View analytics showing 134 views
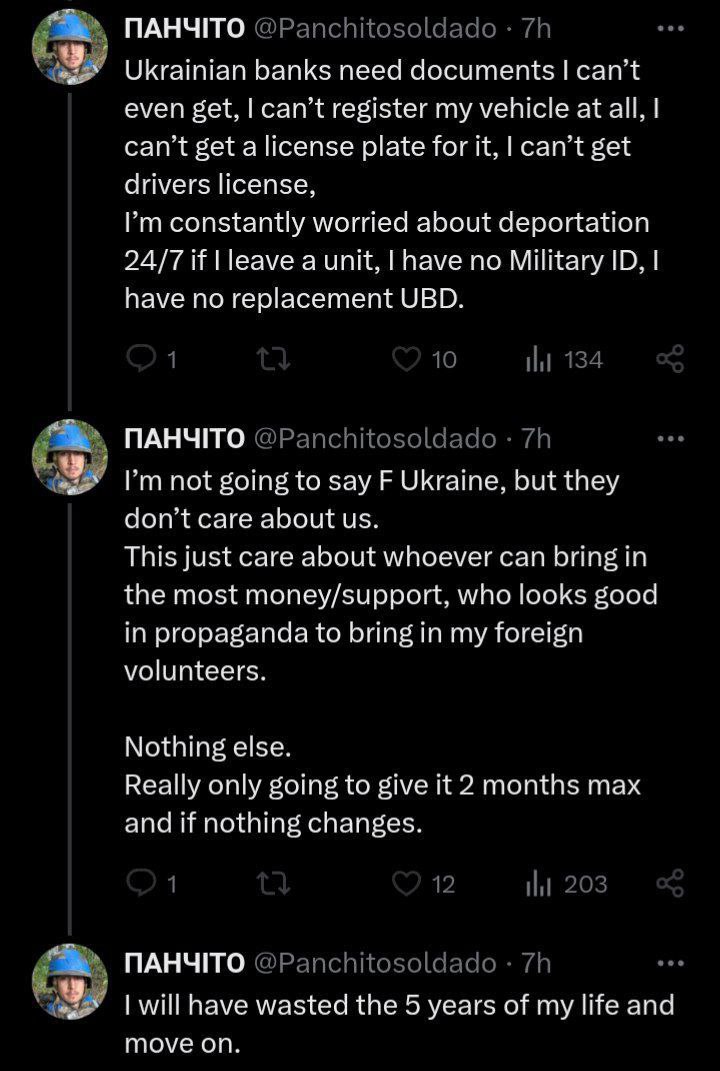The height and width of the screenshot is (1071, 720). (537, 359)
